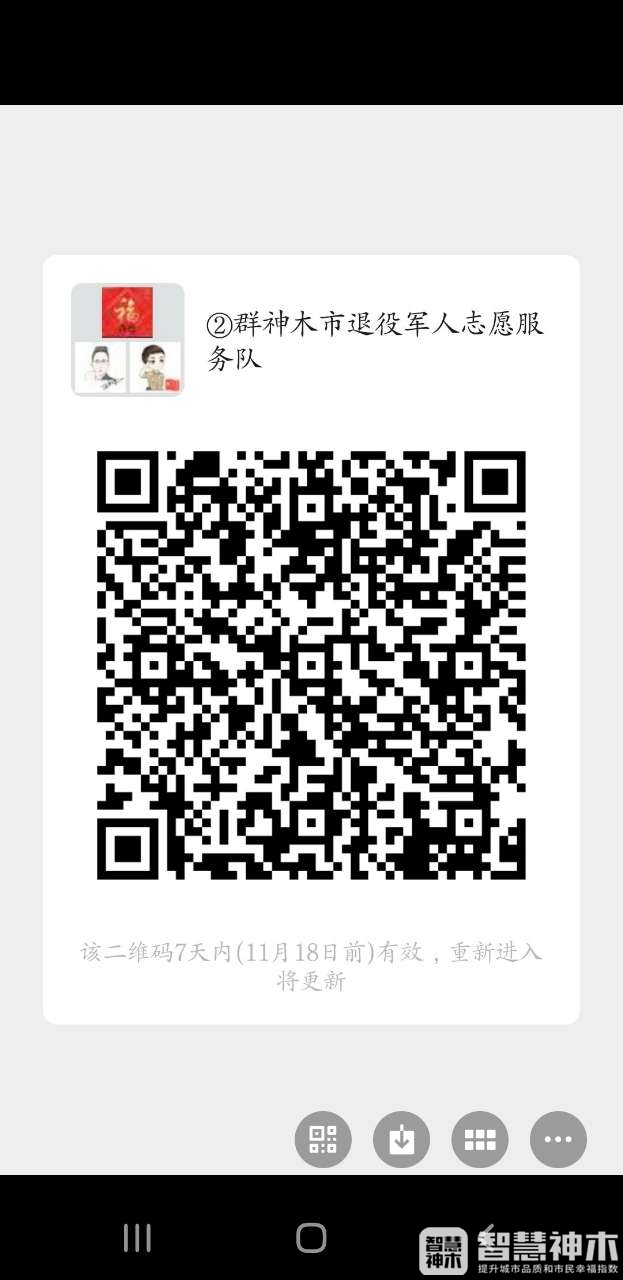623x1280 pixels.
Task: Open the recent apps view
Action: tap(137, 1238)
